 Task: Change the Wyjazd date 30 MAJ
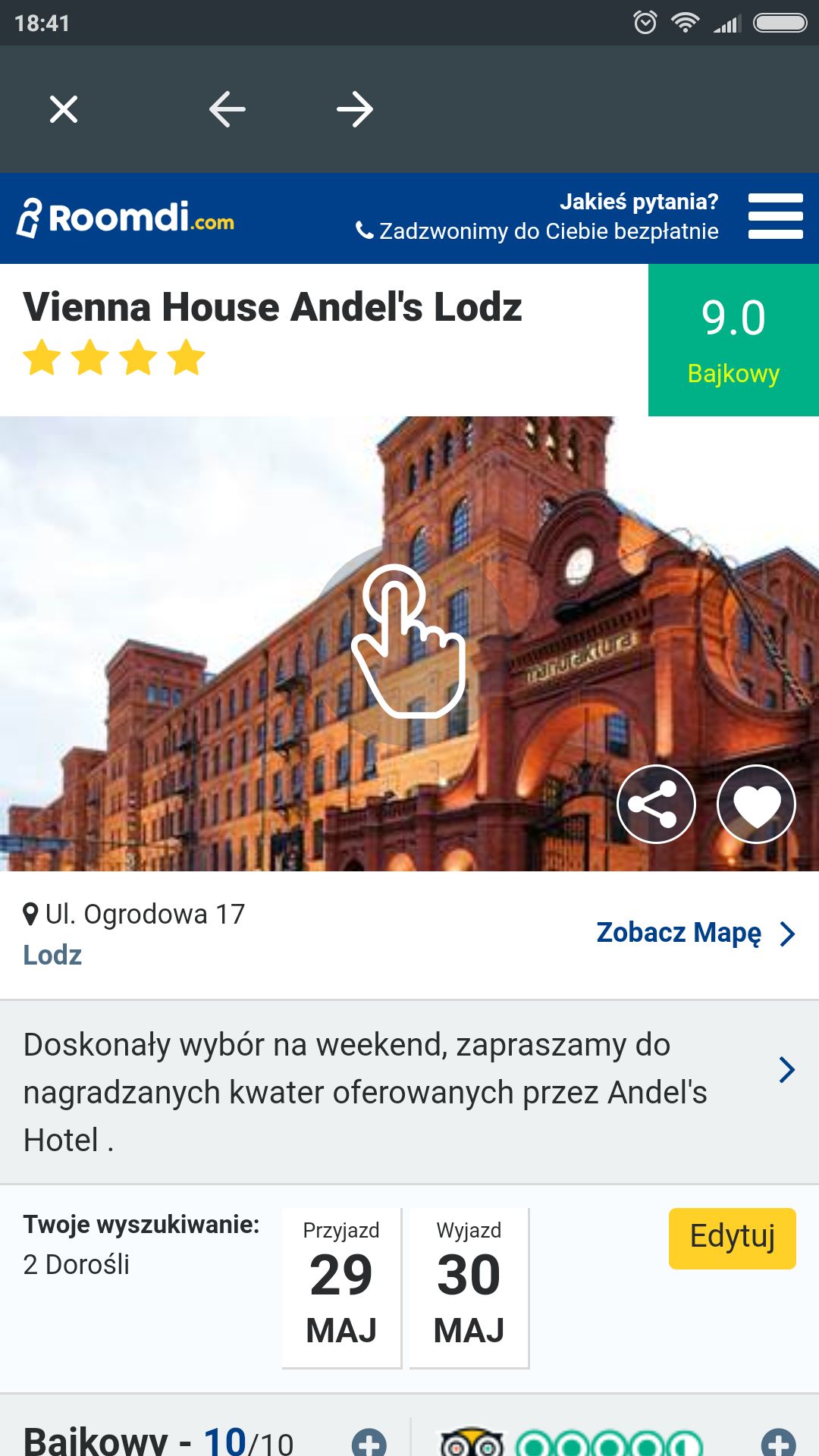[x=469, y=1288]
